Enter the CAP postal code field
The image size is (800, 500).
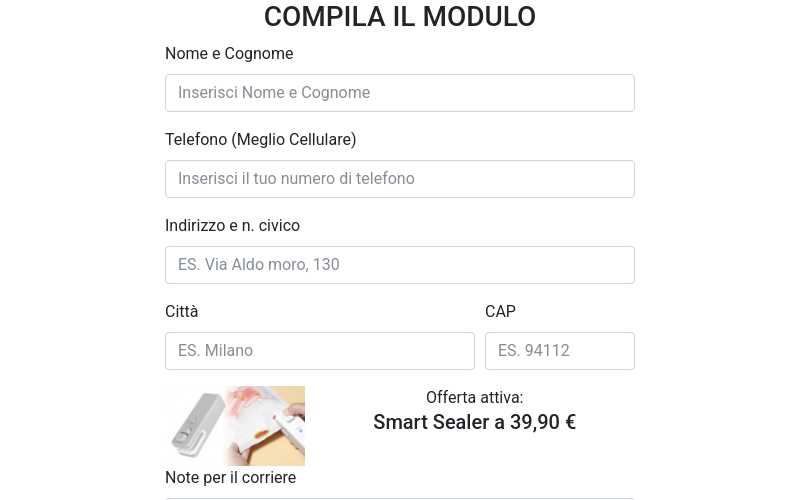click(x=559, y=351)
